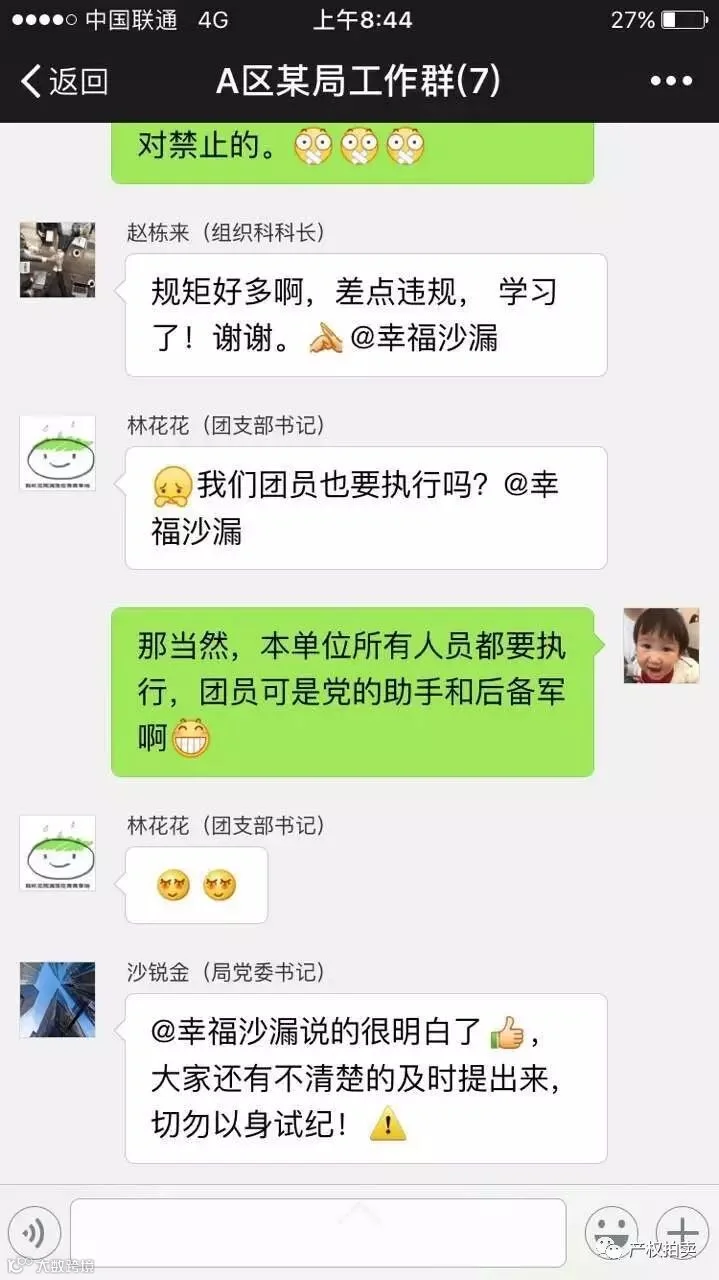The image size is (719, 1280).
Task: Go back via 返回 button
Action: [x=64, y=81]
